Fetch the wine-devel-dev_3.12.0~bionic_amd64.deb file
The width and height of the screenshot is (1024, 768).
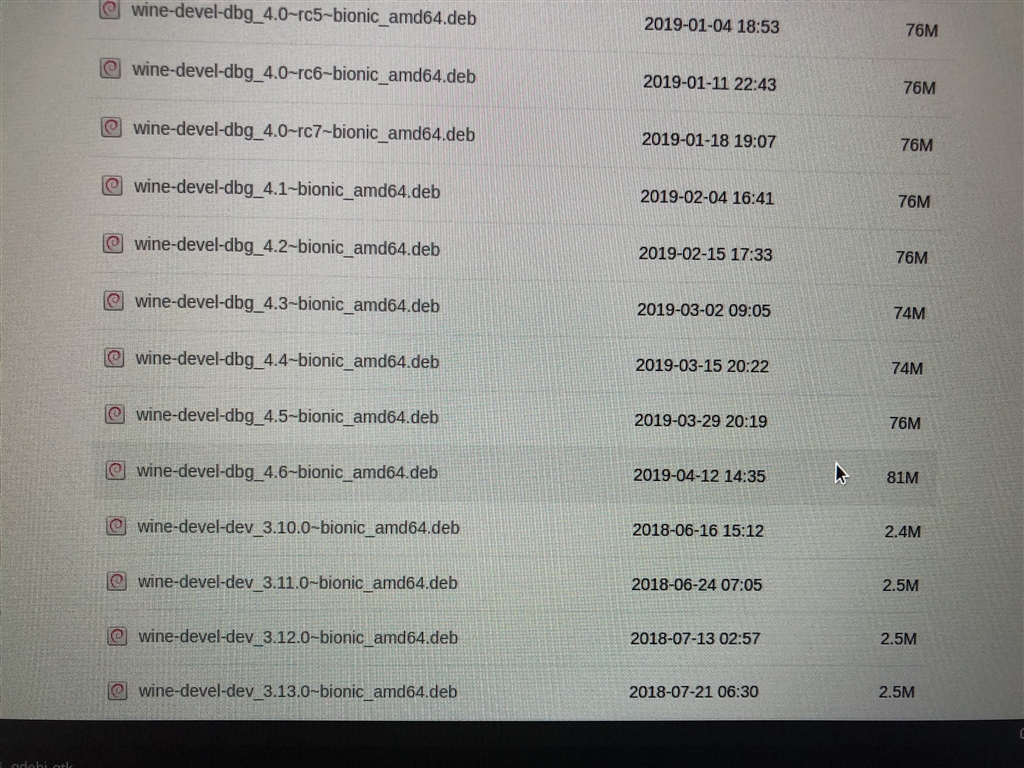pos(298,637)
